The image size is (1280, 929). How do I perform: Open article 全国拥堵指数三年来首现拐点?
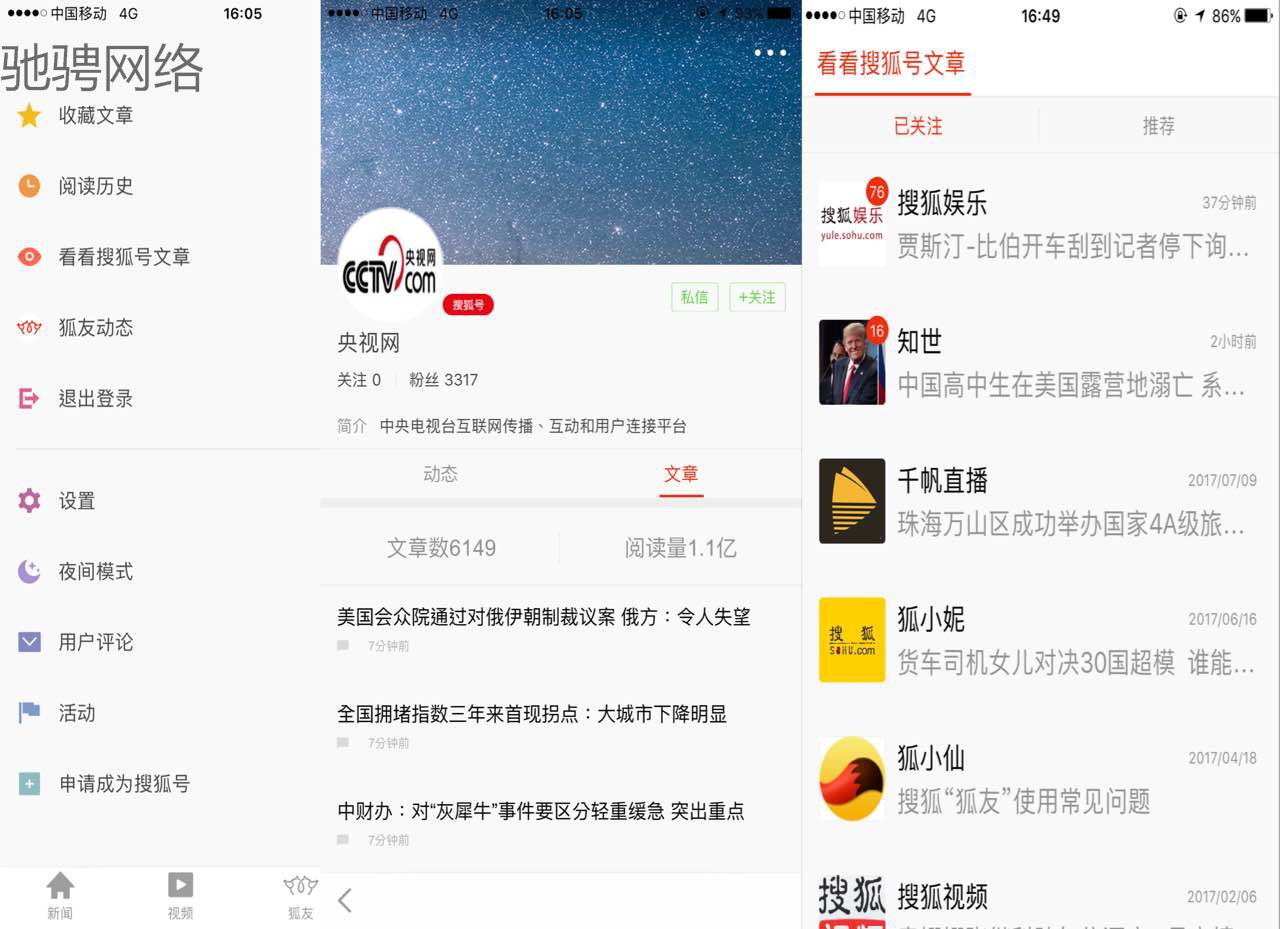pos(531,714)
